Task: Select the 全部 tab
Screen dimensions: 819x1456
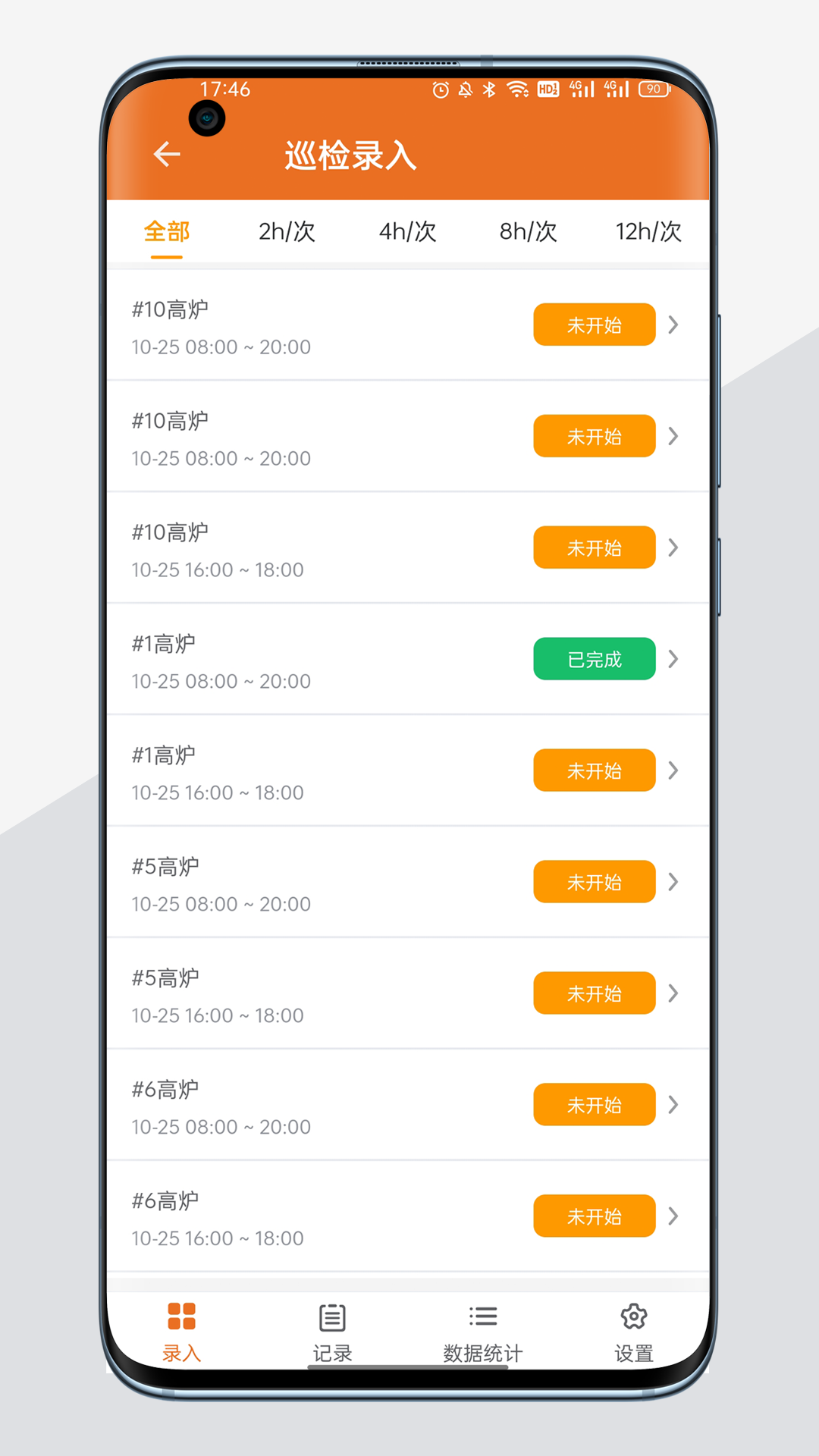Action: point(167,231)
